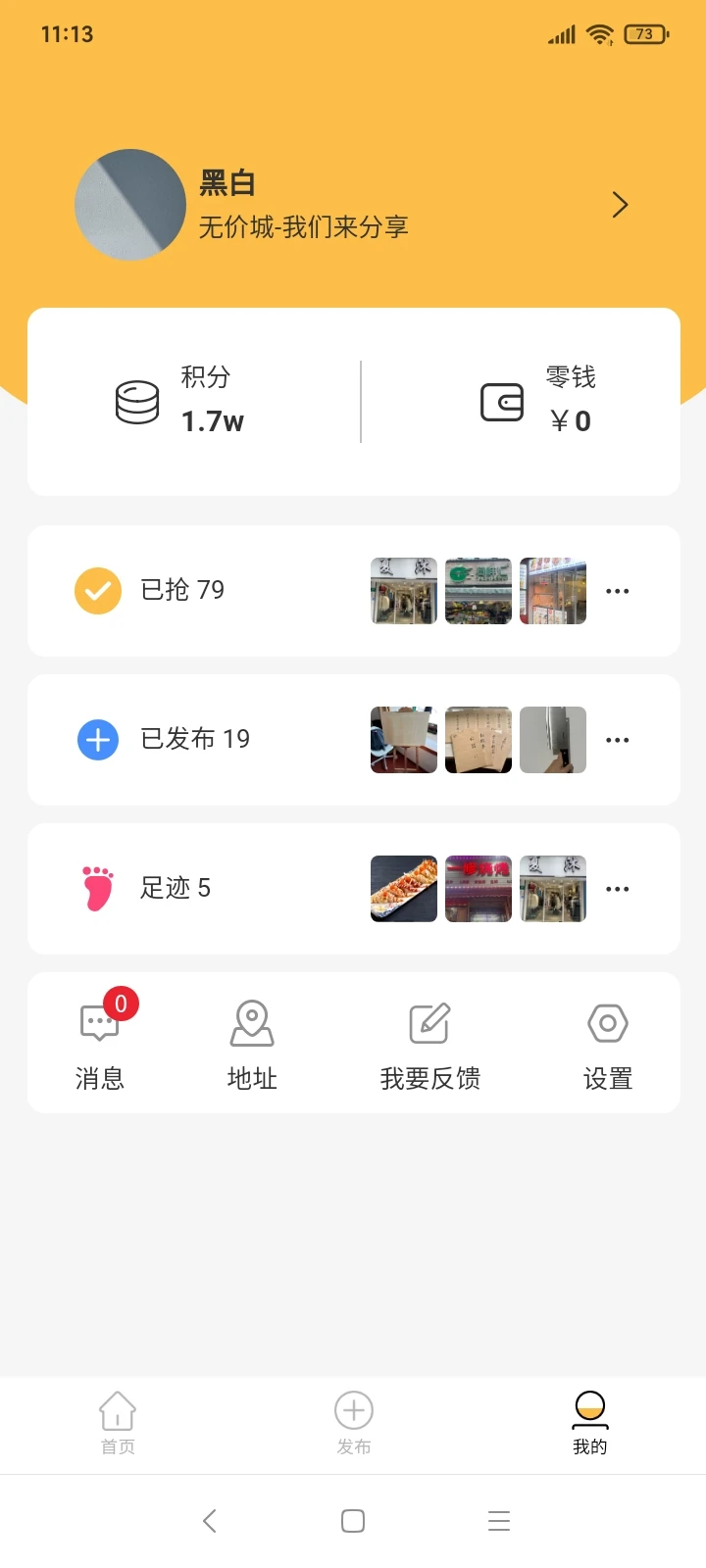Open the 零钱 wallet icon
Screen dimensions: 706x1568
[500, 401]
